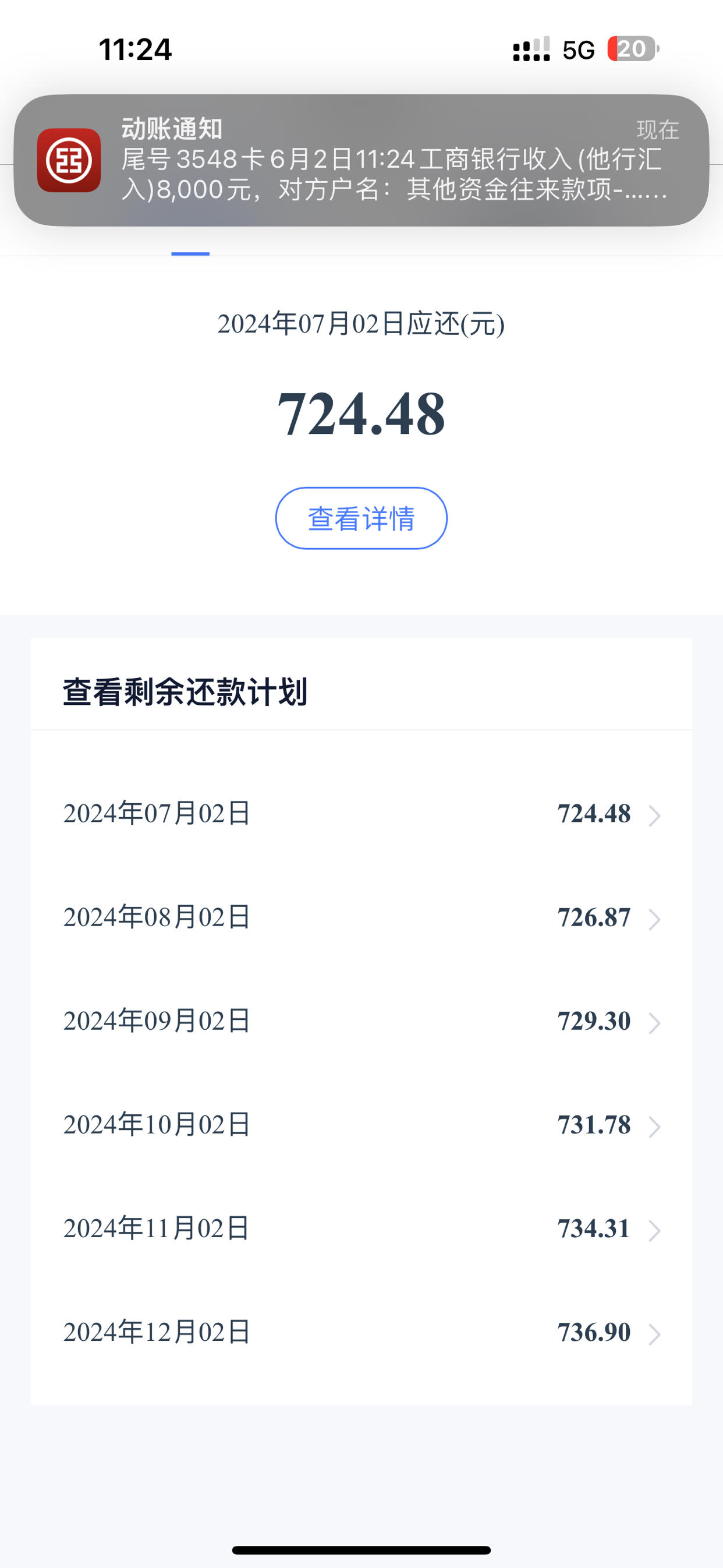Expand details for 2024年07月02日 repayment
Viewport: 723px width, 1568px height.
[361, 814]
